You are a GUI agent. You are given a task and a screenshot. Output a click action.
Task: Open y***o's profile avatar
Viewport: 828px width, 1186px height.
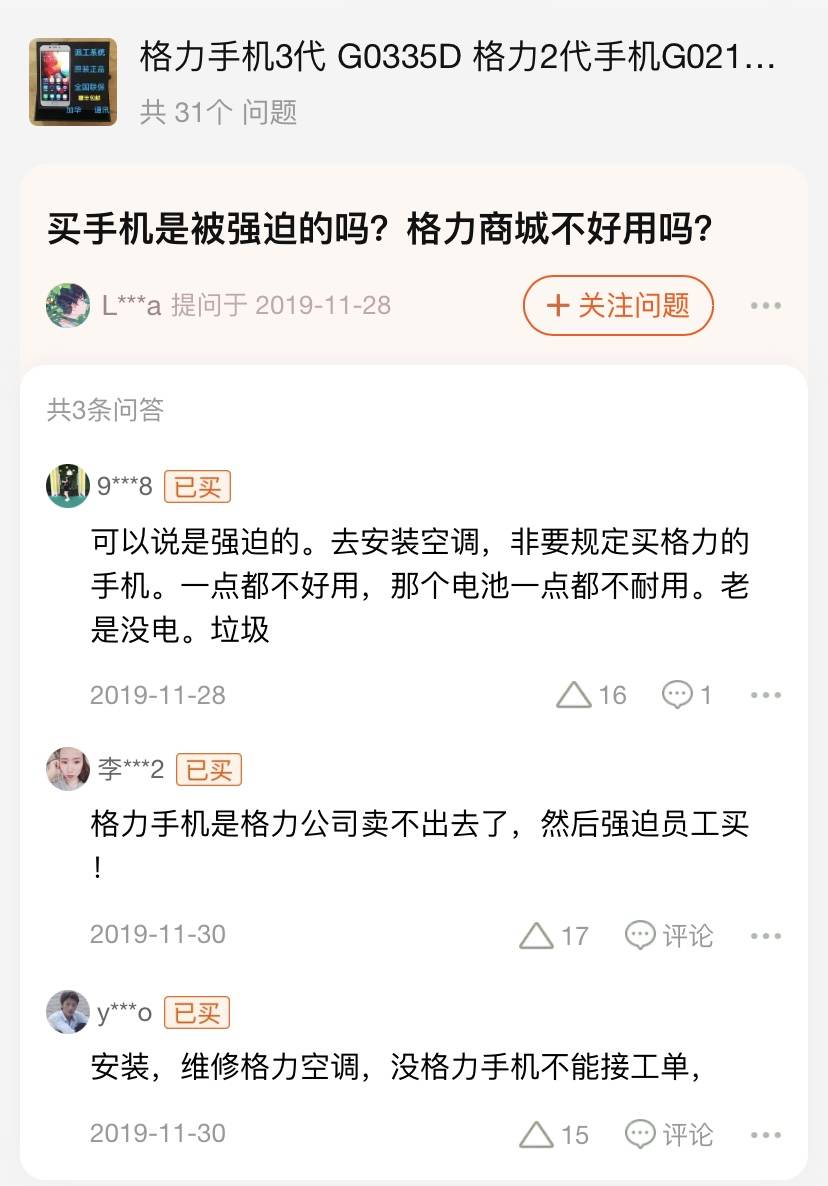[67, 1012]
